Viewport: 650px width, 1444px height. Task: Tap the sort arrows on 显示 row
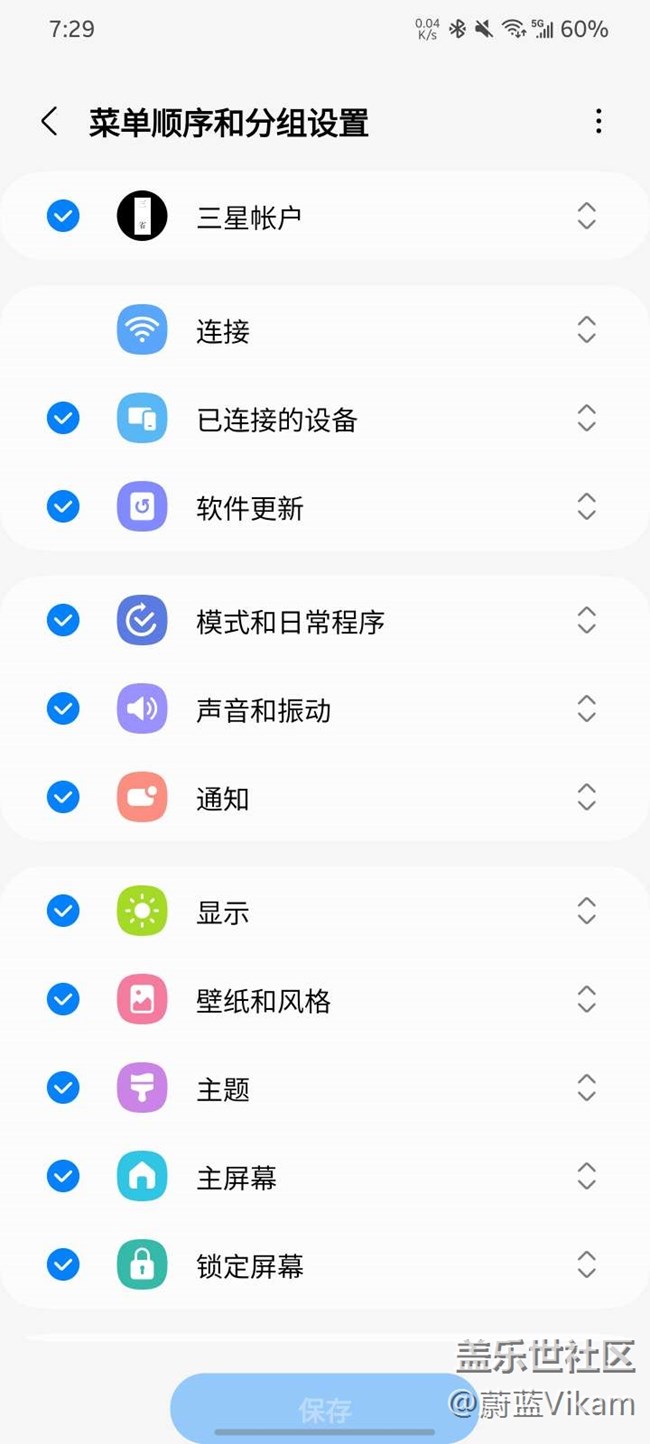coord(587,911)
